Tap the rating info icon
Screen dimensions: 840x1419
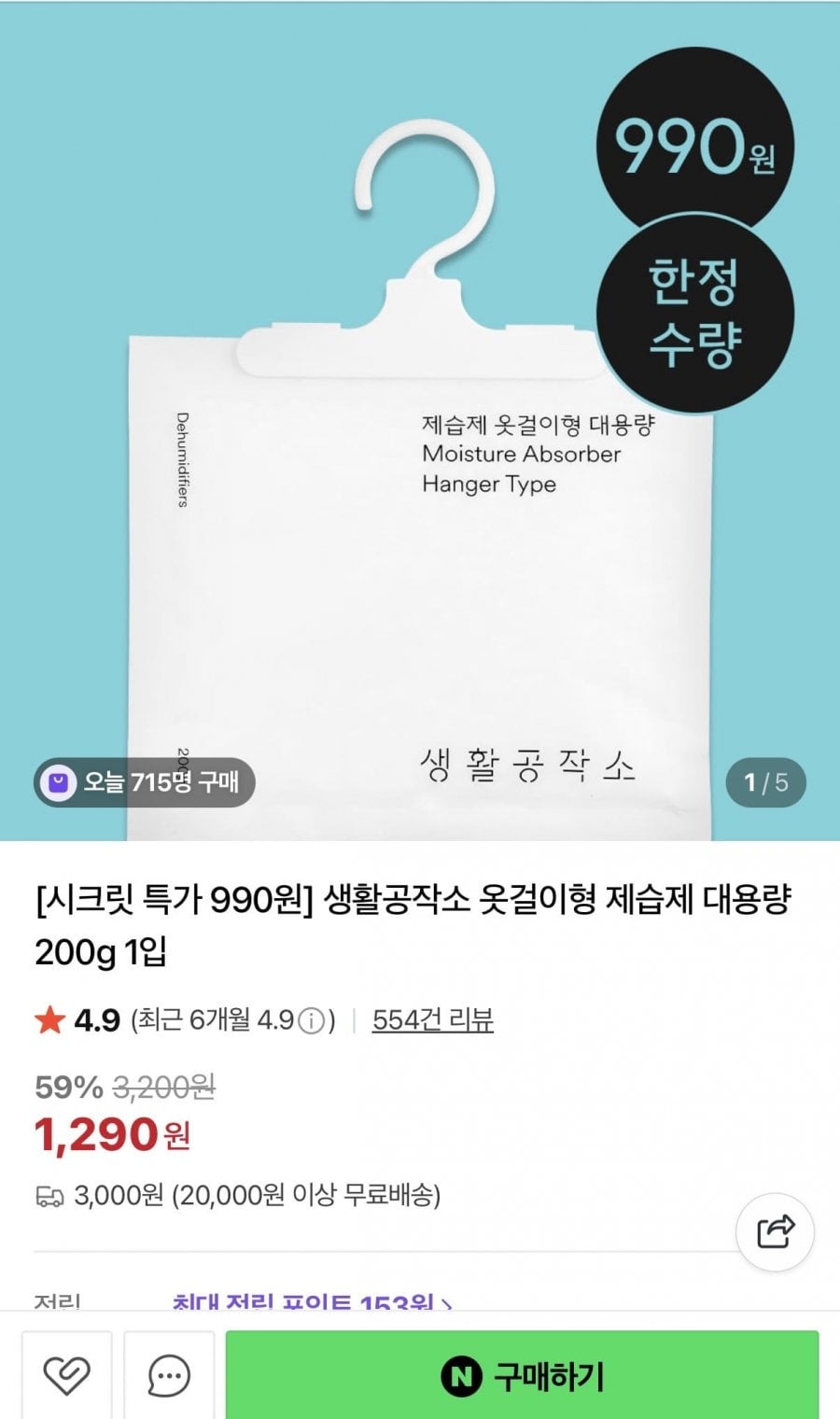pos(311,1020)
